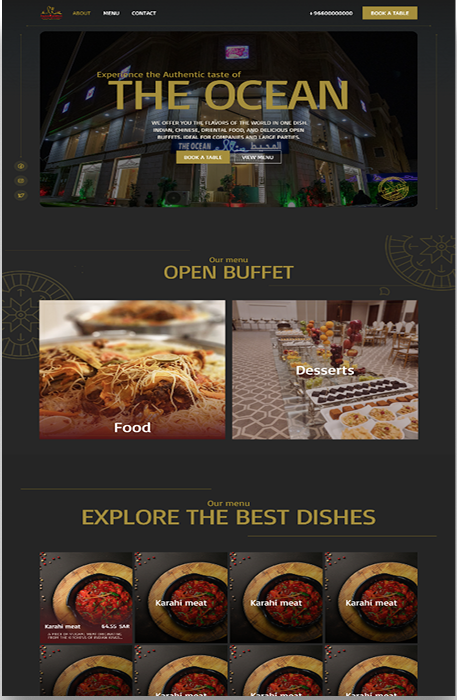Tap View Menu on the hero banner
457x700 pixels.
(x=258, y=157)
